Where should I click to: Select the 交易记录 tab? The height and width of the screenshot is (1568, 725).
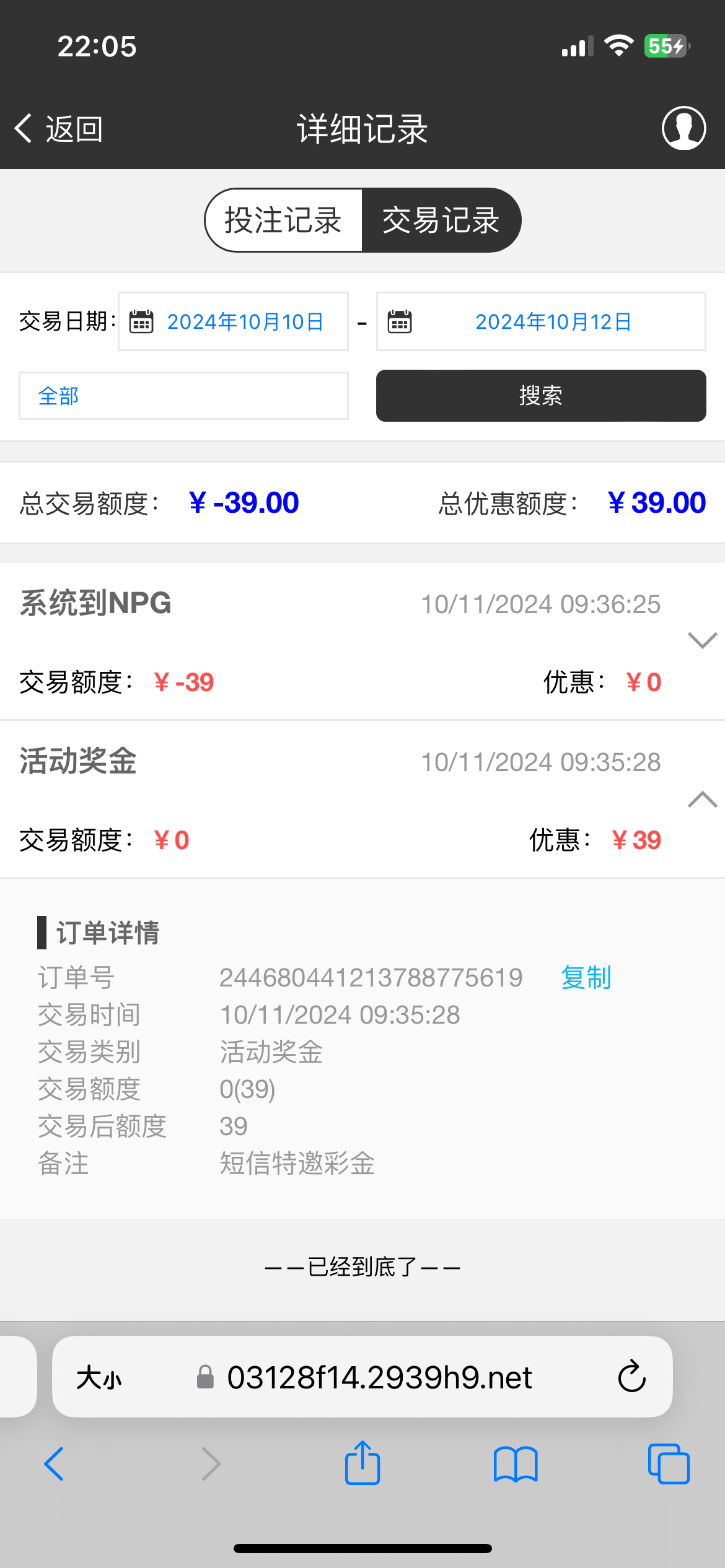click(x=441, y=220)
